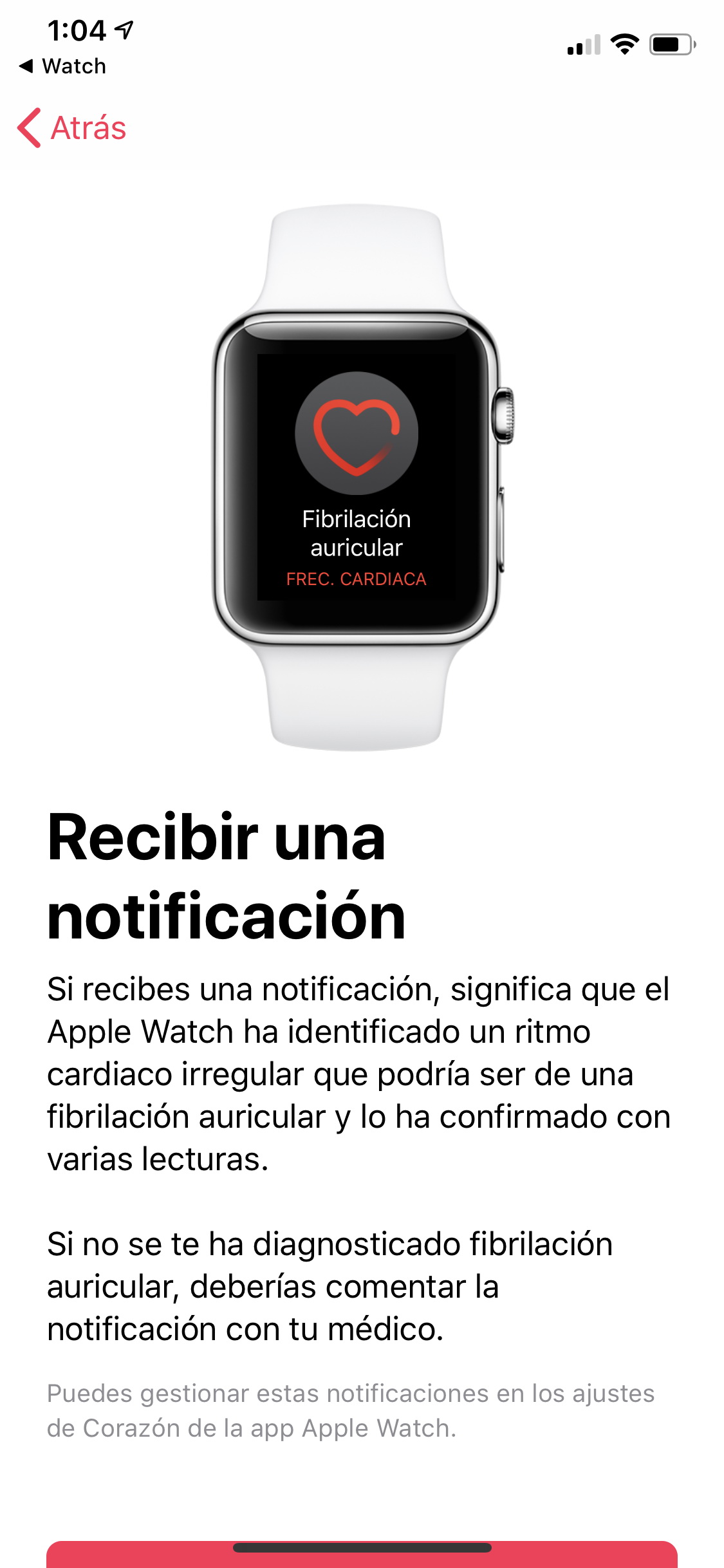Tap the red button at the bottom
724x1568 pixels.
tap(362, 1555)
